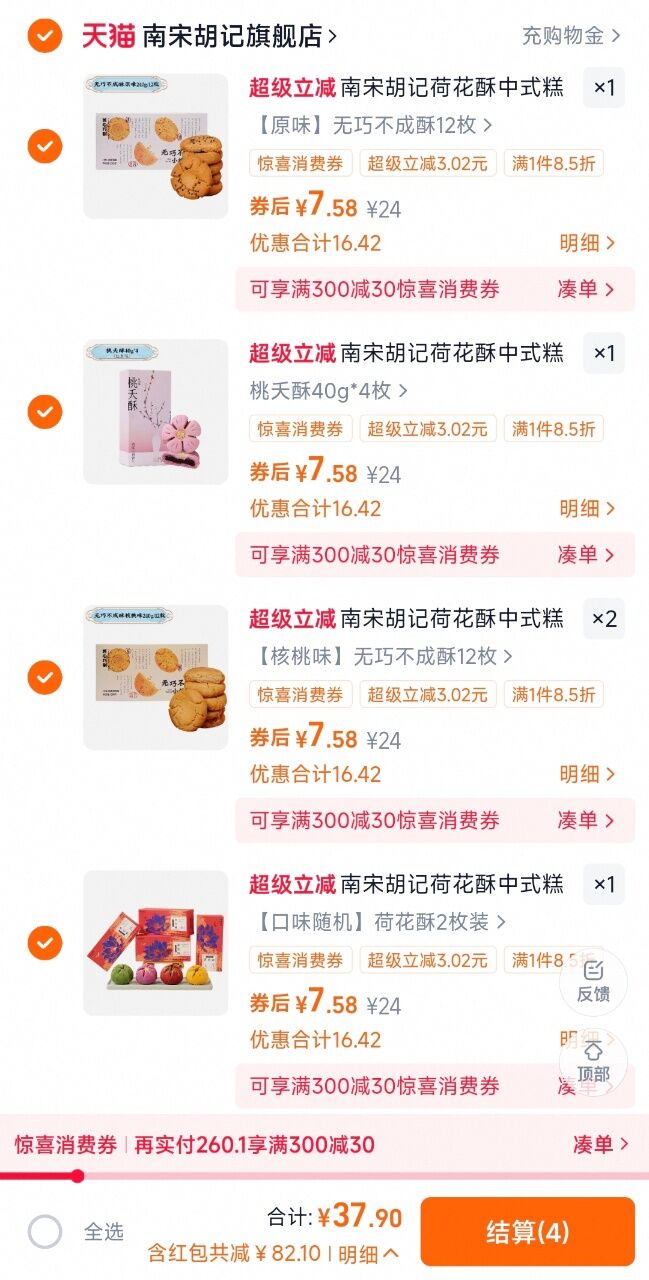Open the 反馈 feedback button
This screenshot has width=649, height=1280.
(593, 981)
